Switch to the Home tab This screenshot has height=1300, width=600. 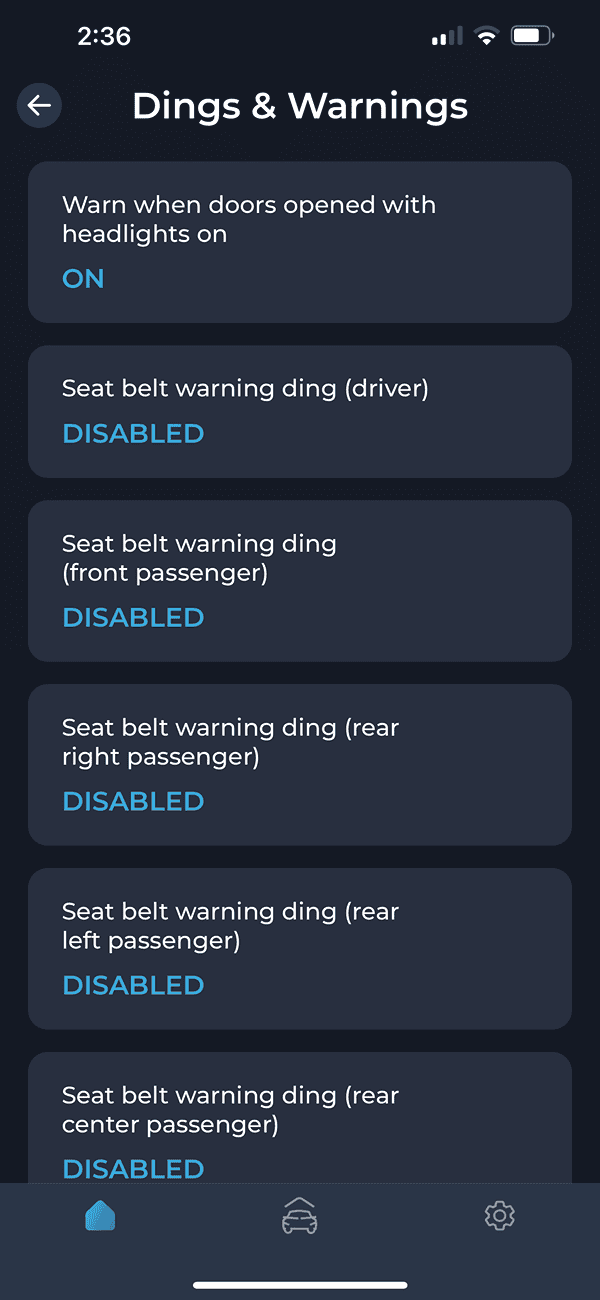(x=100, y=1216)
